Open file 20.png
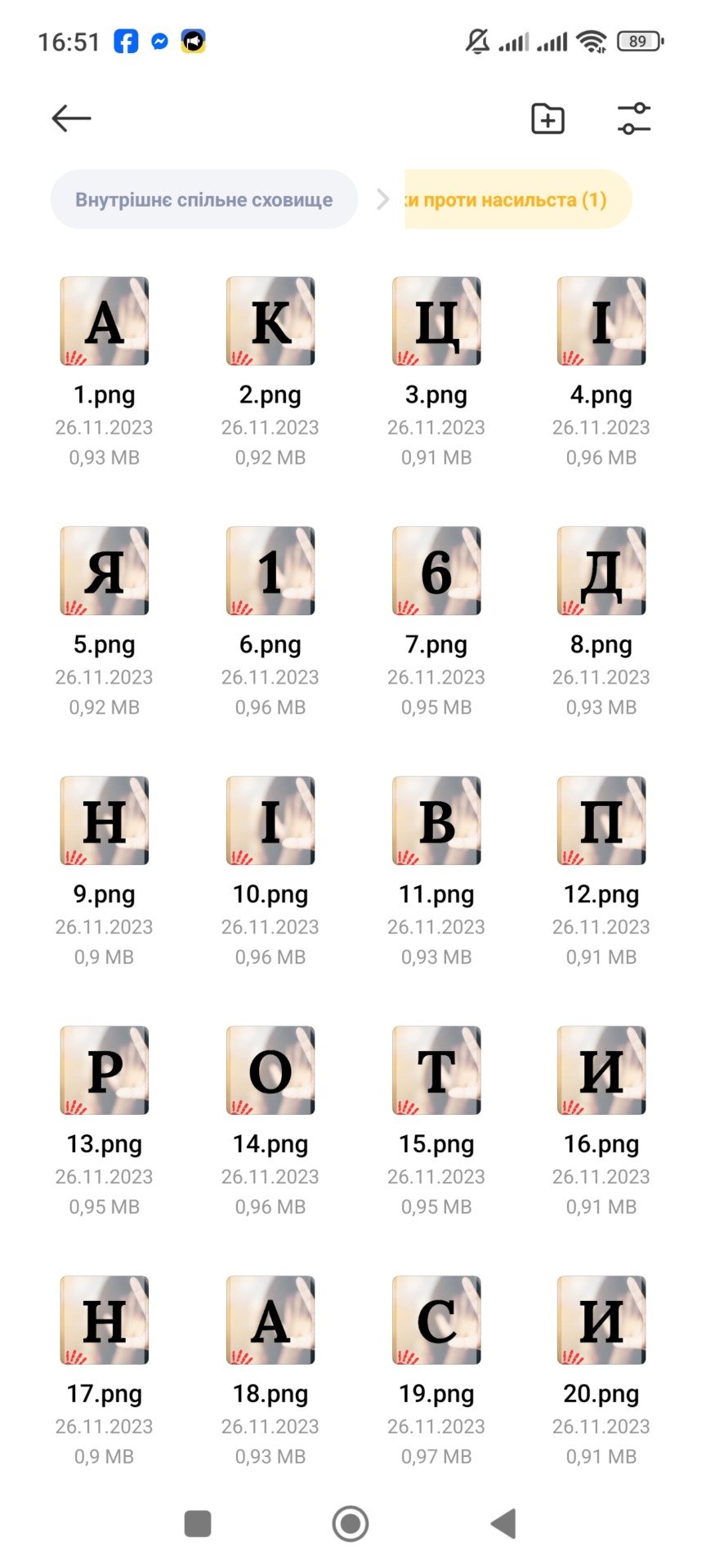The image size is (706, 1568). [x=601, y=1321]
